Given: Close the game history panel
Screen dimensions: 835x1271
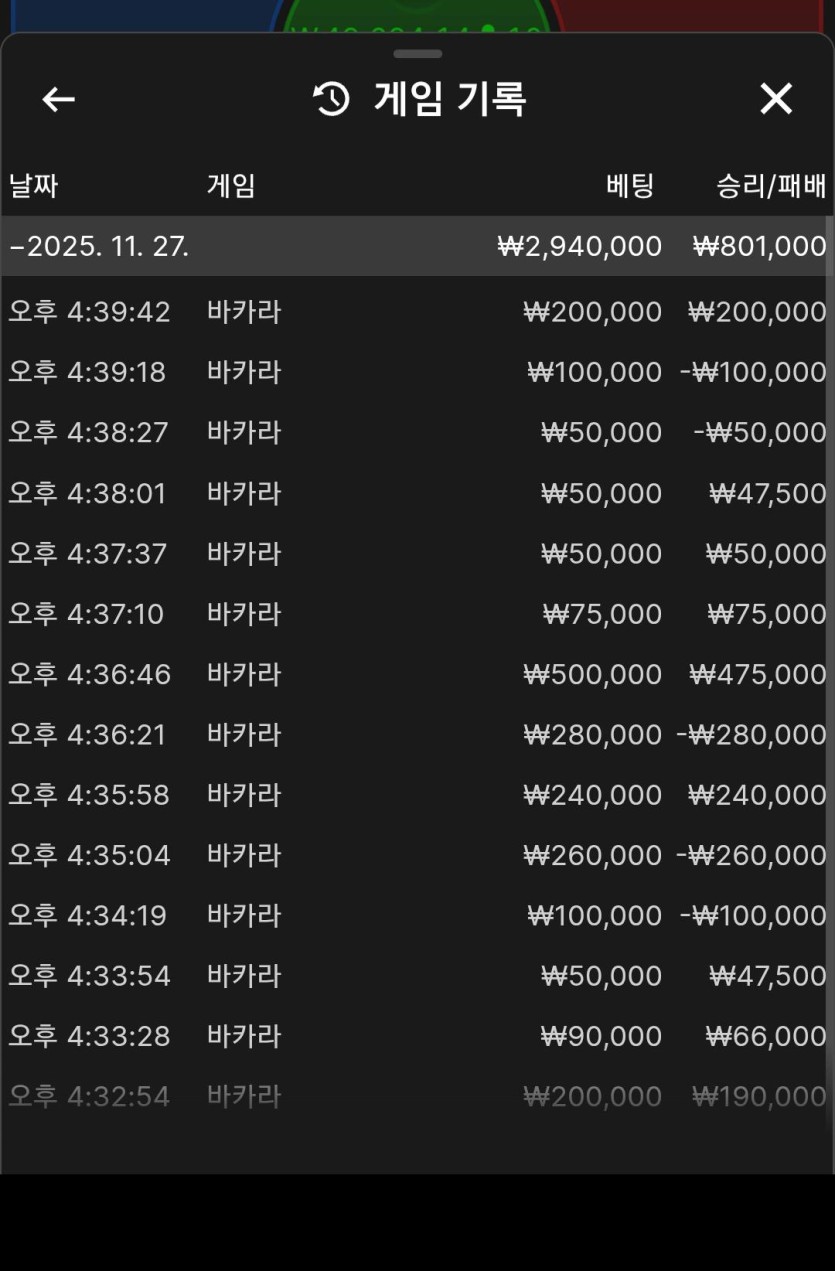Looking at the screenshot, I should [x=776, y=99].
